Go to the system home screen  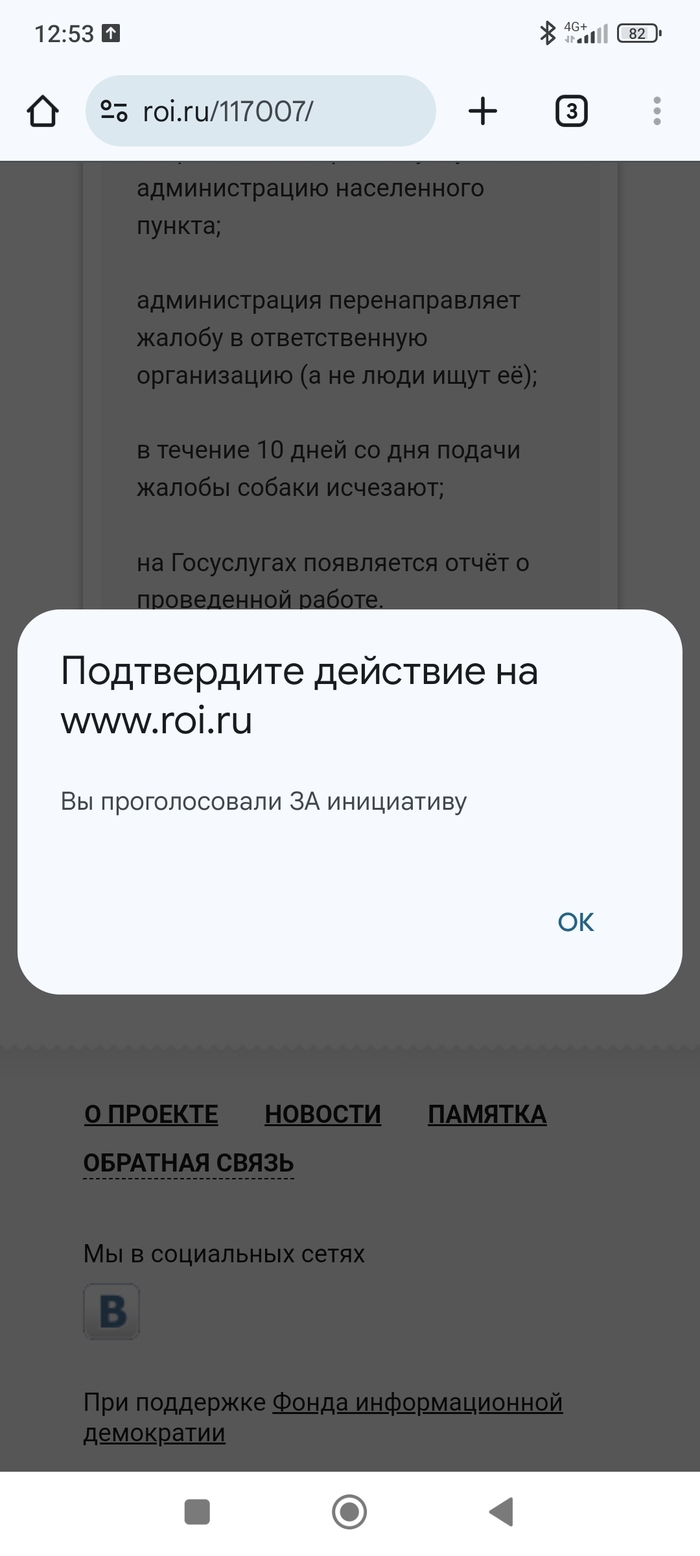(349, 1511)
